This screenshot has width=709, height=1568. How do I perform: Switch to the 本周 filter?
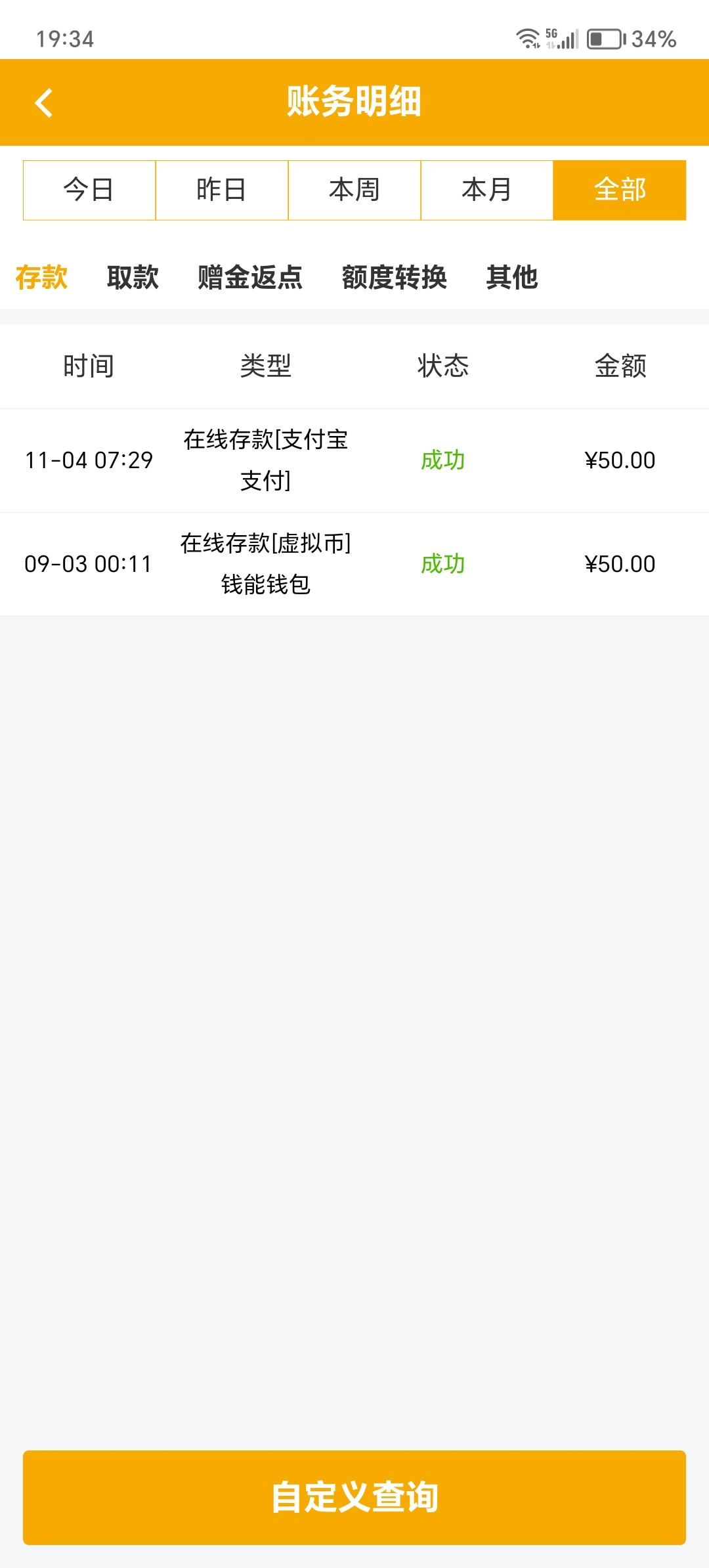(354, 190)
